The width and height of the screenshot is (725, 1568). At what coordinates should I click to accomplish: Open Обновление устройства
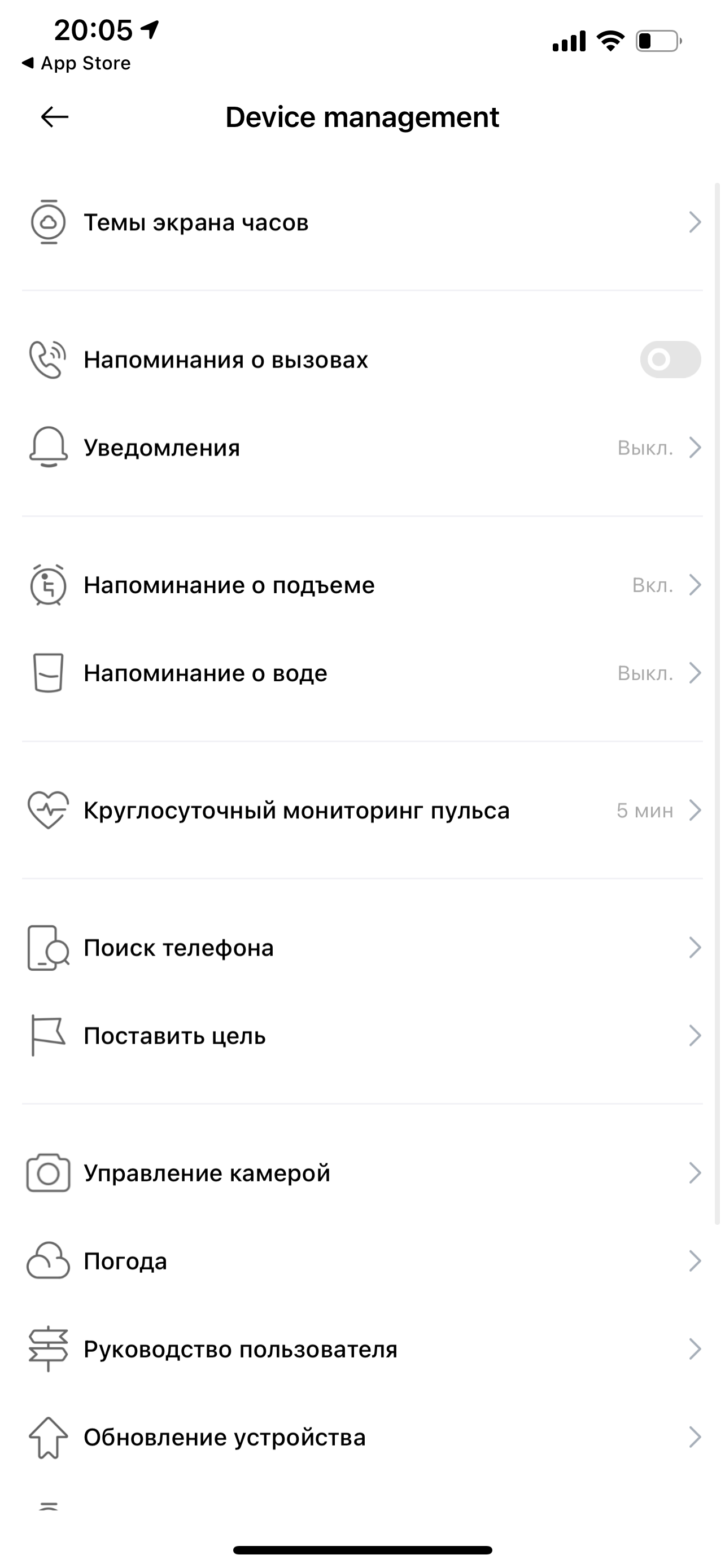[362, 1438]
